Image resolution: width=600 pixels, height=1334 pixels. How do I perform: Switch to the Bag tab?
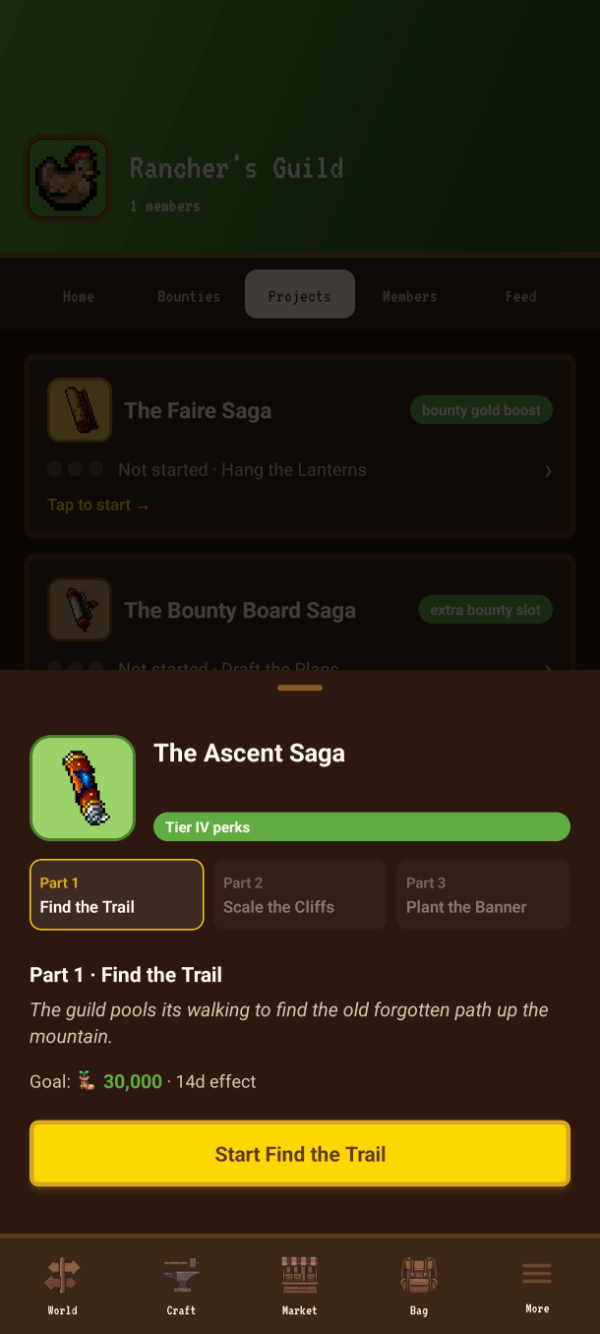(x=418, y=1286)
